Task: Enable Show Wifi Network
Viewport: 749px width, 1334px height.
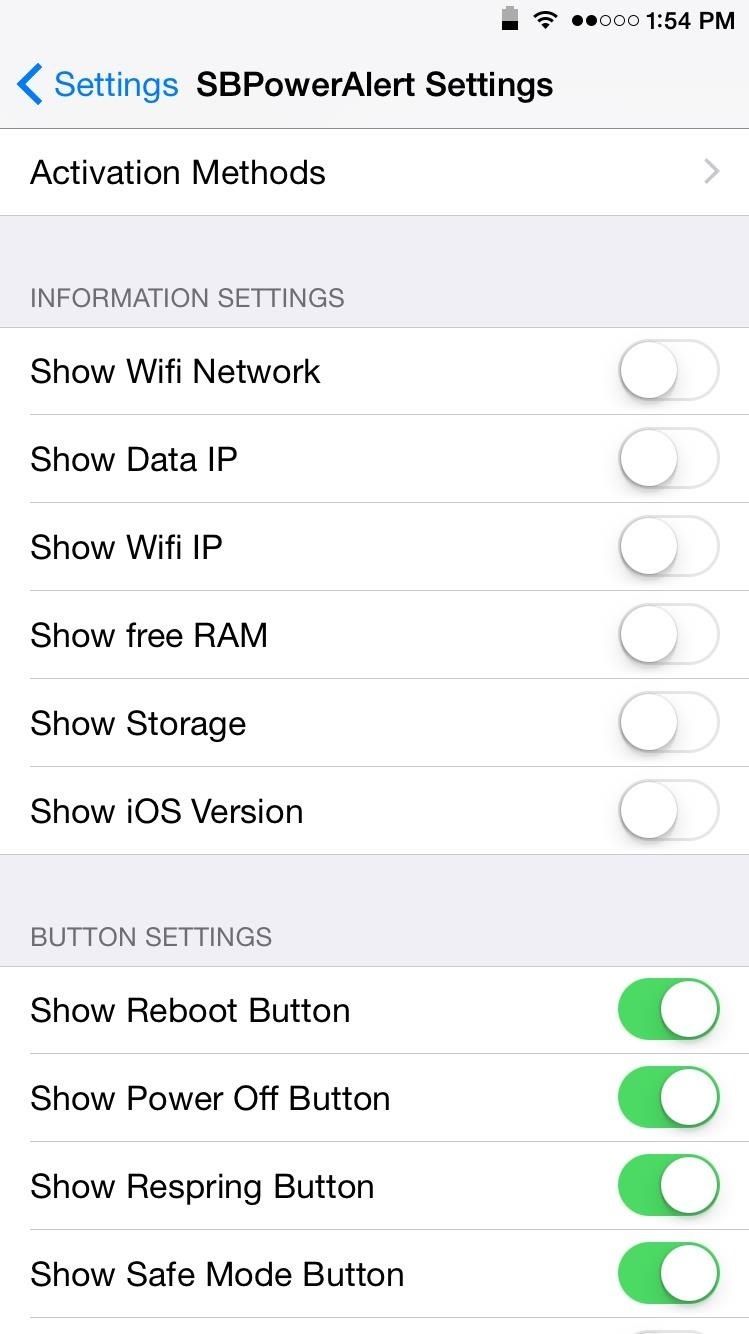Action: [668, 371]
